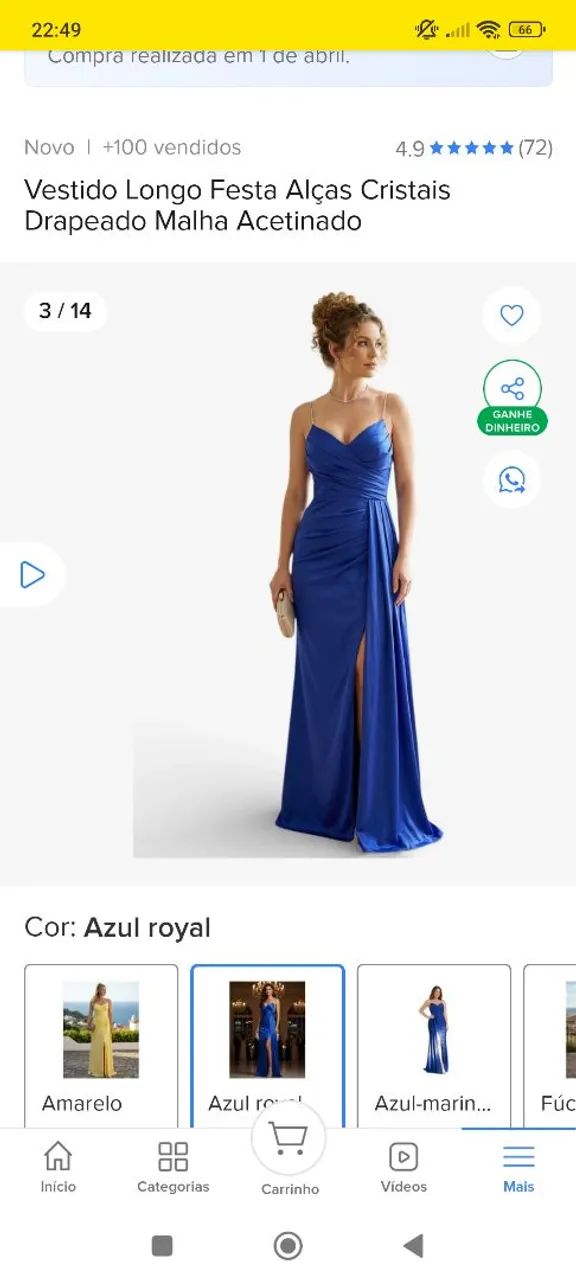The width and height of the screenshot is (576, 1280).
Task: Select the Amarelo color option
Action: [101, 1046]
